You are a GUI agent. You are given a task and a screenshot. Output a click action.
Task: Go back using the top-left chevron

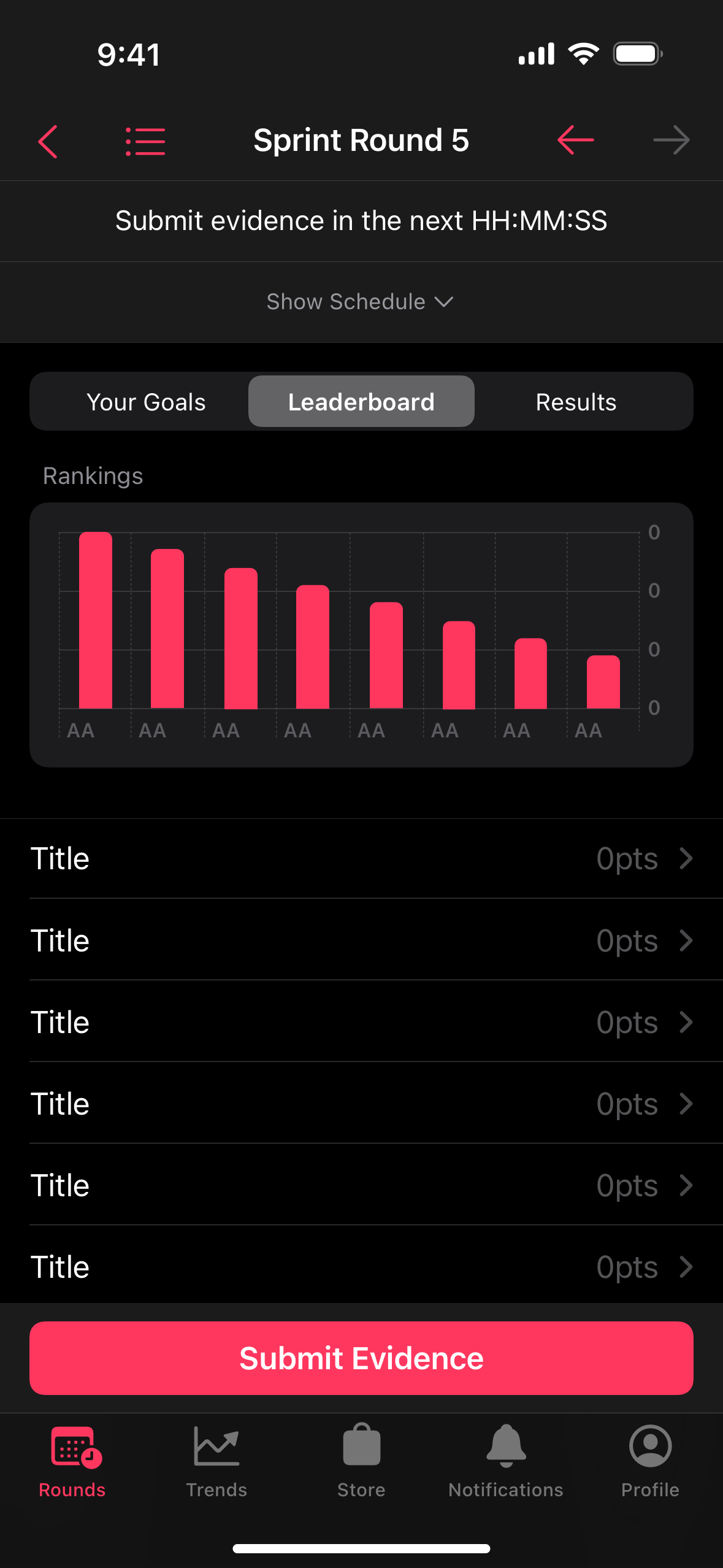click(48, 141)
